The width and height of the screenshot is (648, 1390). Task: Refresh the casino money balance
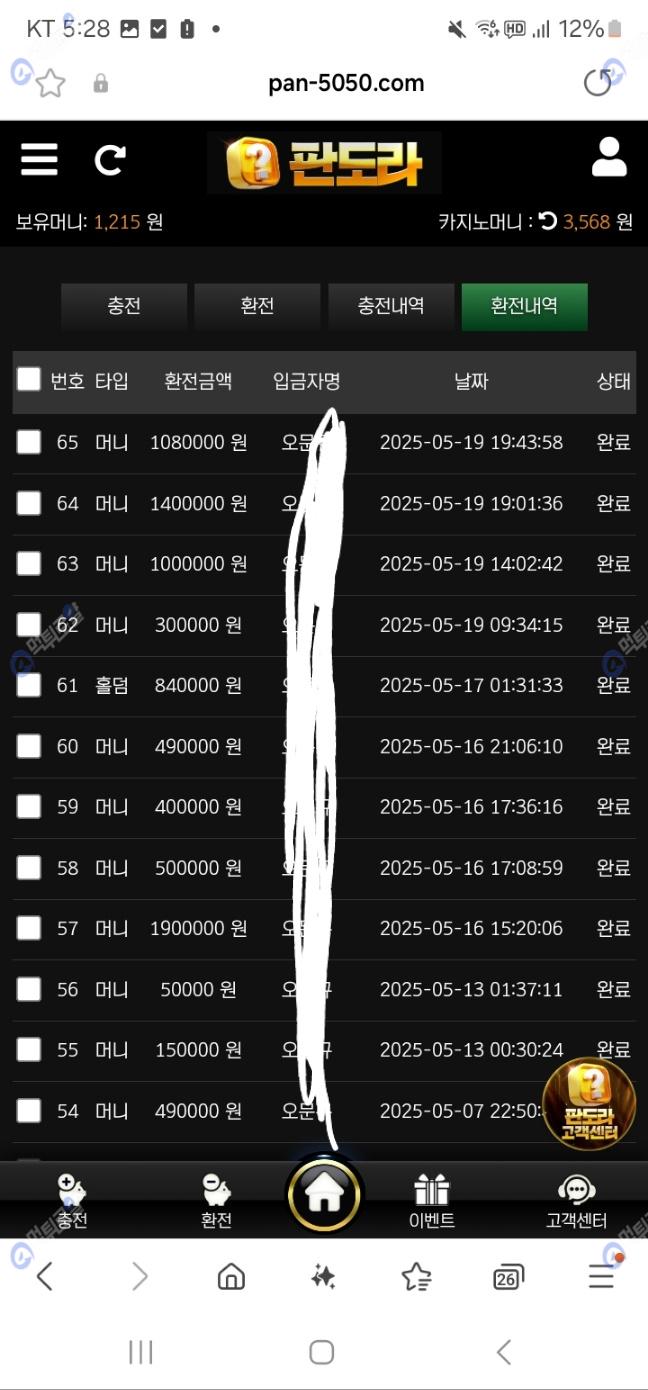pos(548,221)
